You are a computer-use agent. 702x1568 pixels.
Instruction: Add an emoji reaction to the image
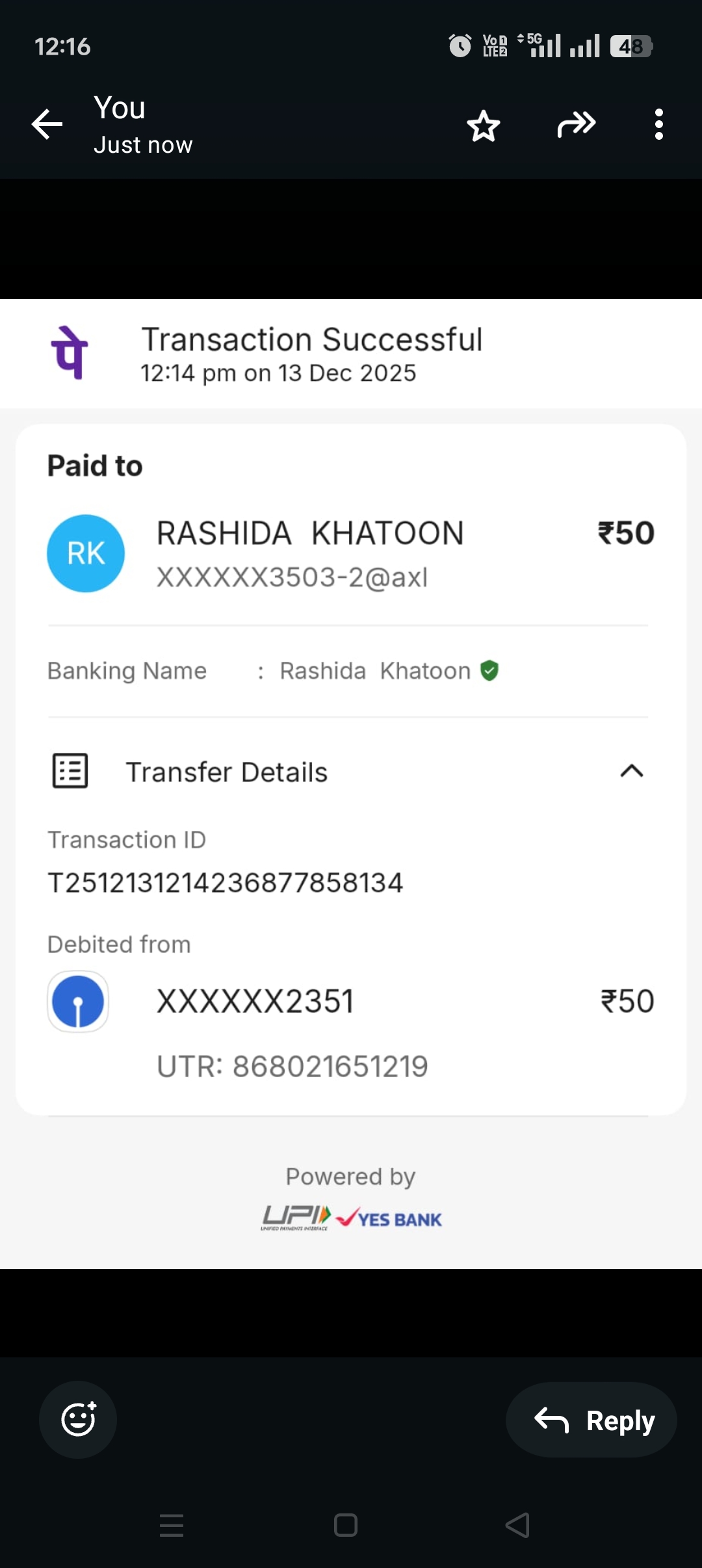click(x=78, y=1419)
